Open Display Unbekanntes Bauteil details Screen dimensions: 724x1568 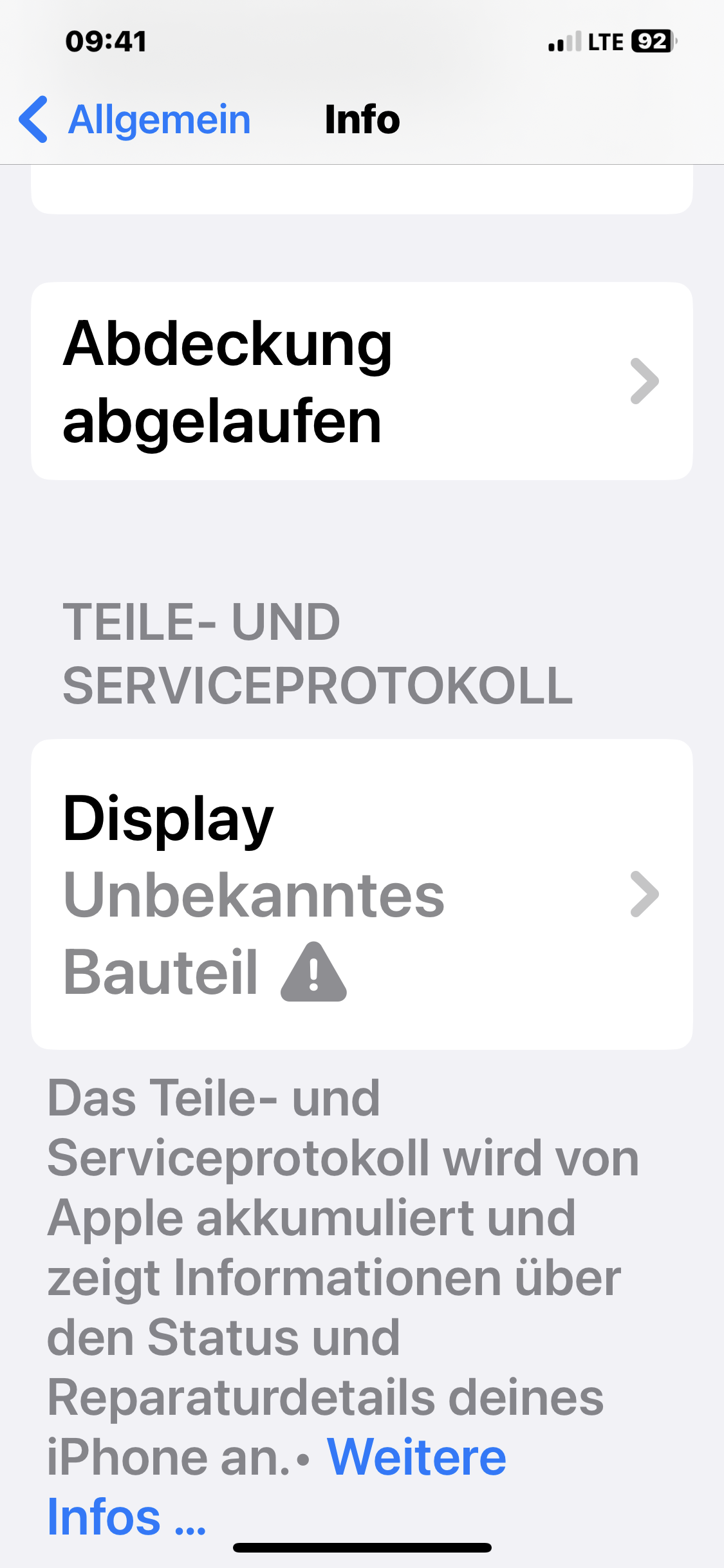360,894
